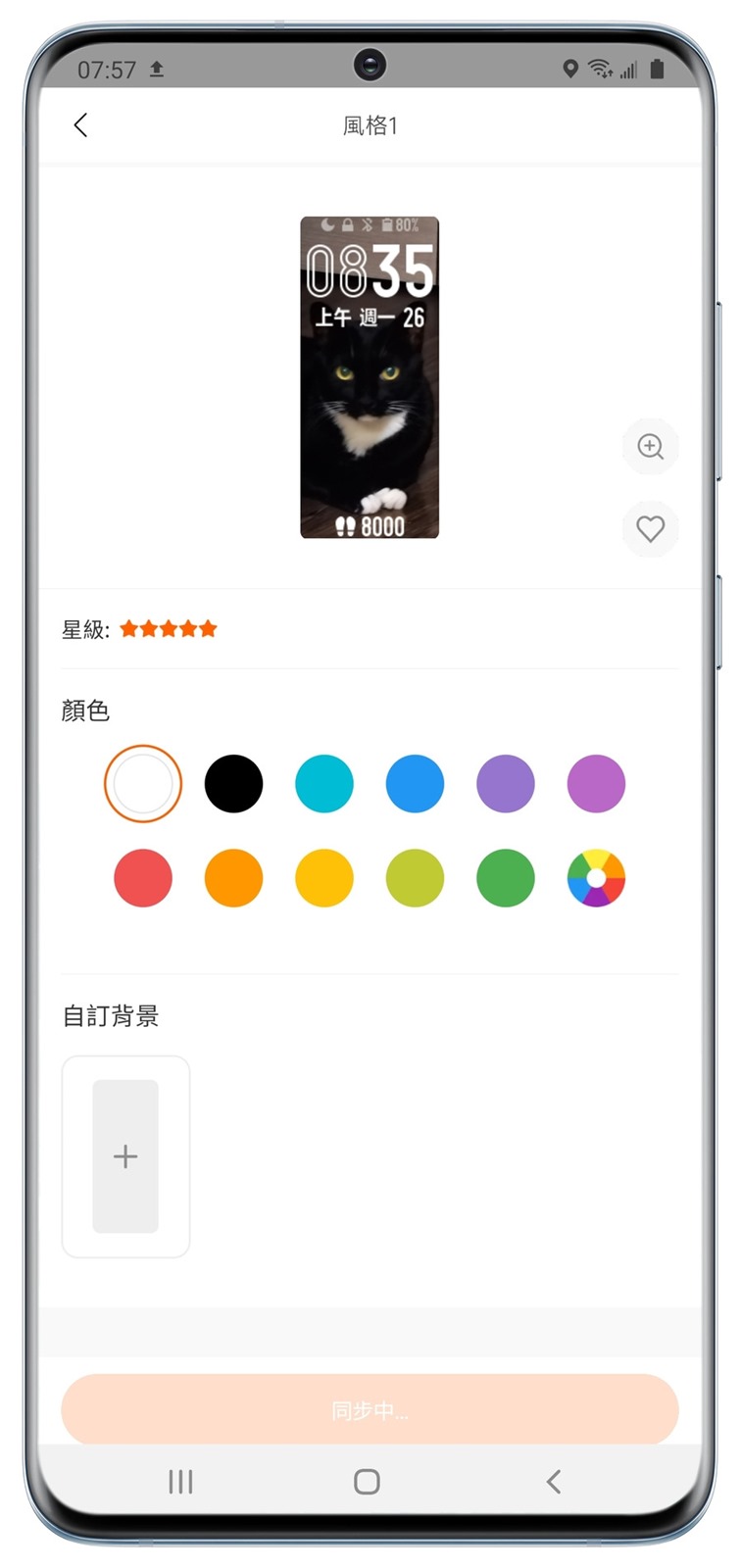Choose the black color swatch

233,784
